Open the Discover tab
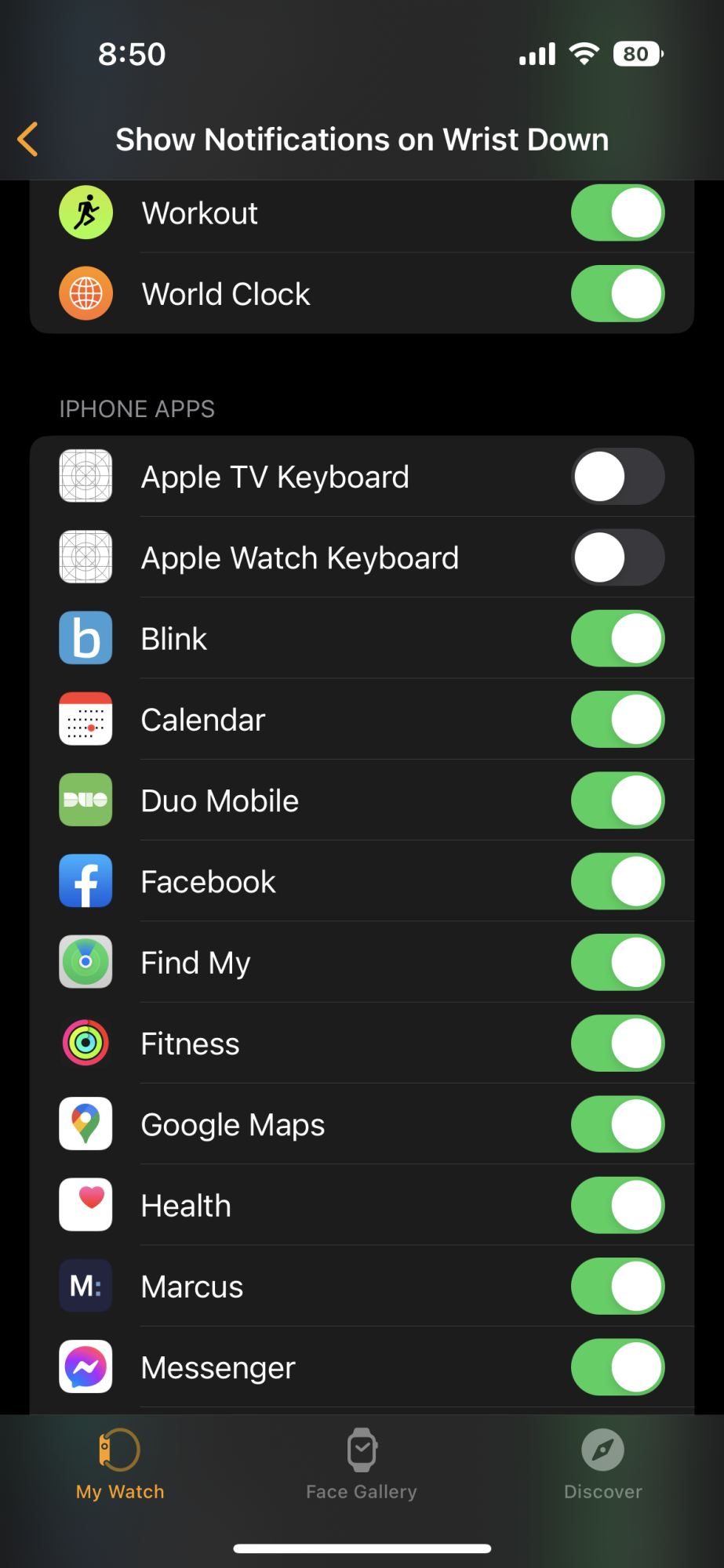 (x=603, y=1465)
